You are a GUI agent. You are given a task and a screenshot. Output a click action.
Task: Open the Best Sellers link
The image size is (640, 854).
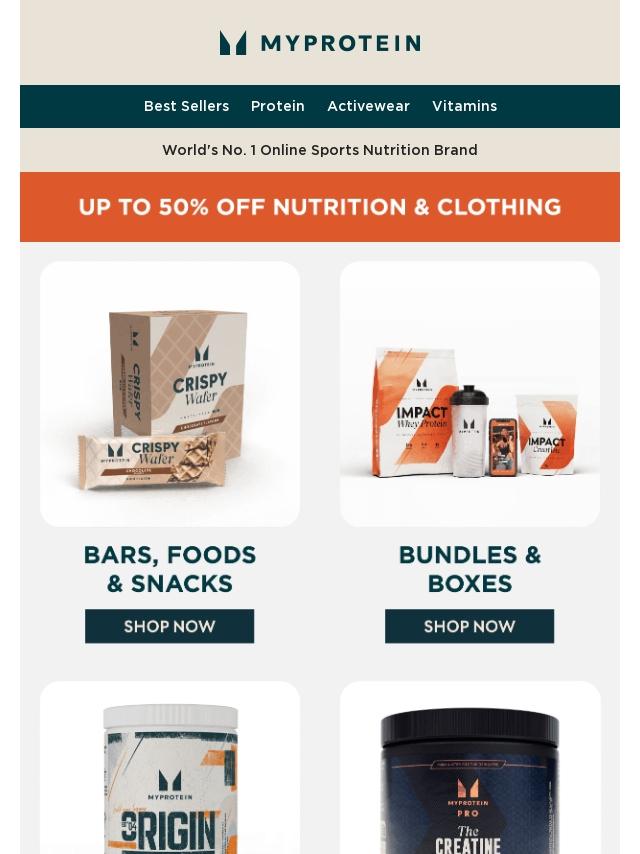[186, 106]
